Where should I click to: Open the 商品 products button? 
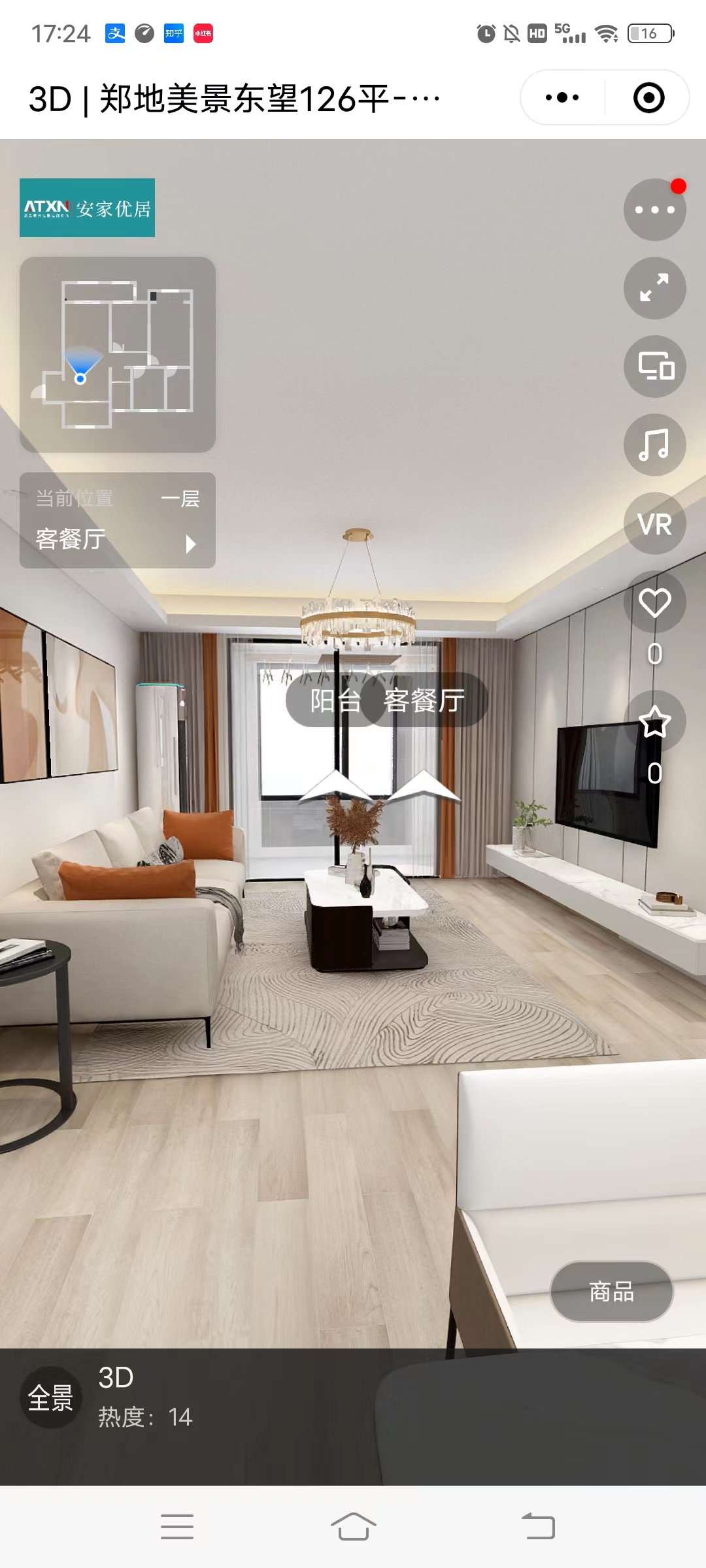[x=612, y=1292]
